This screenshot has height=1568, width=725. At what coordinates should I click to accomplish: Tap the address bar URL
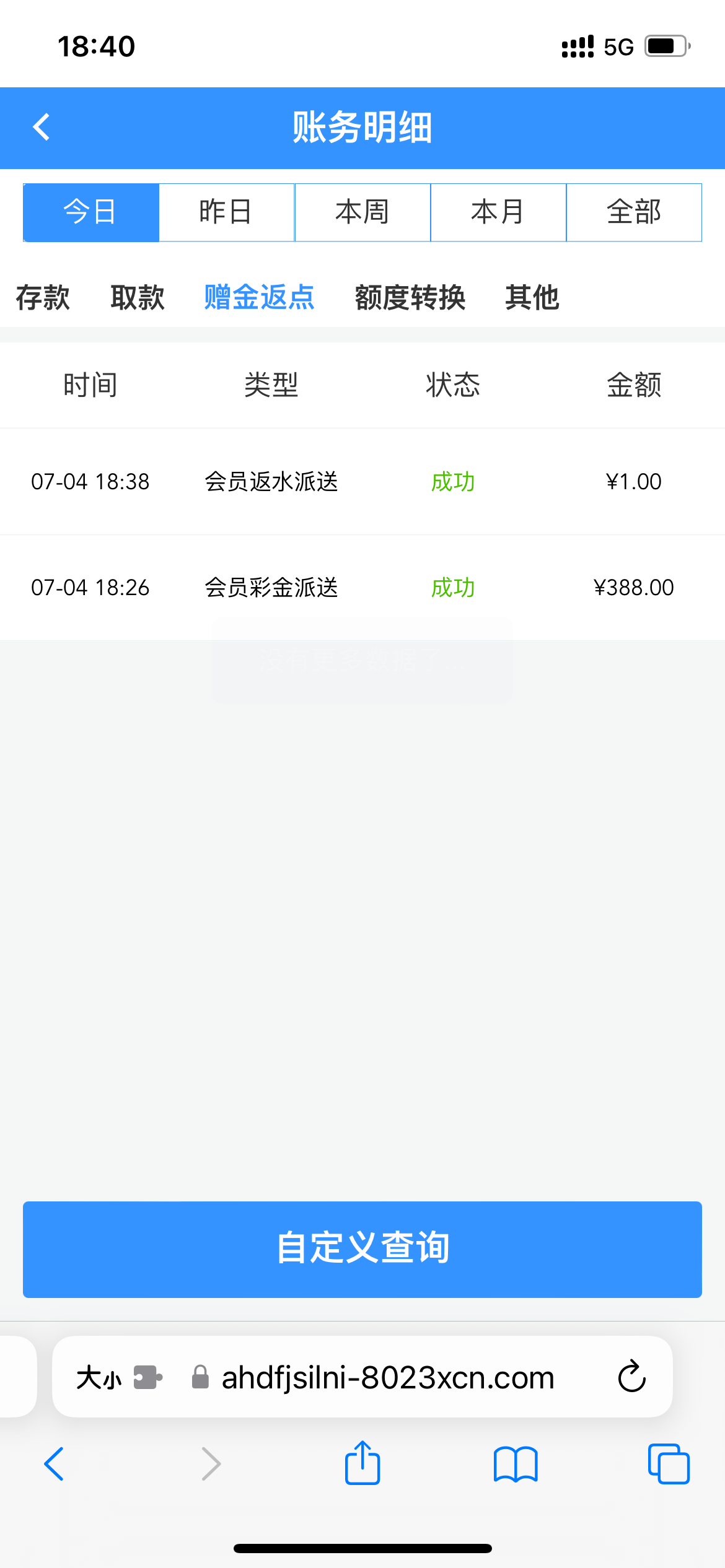click(387, 1378)
